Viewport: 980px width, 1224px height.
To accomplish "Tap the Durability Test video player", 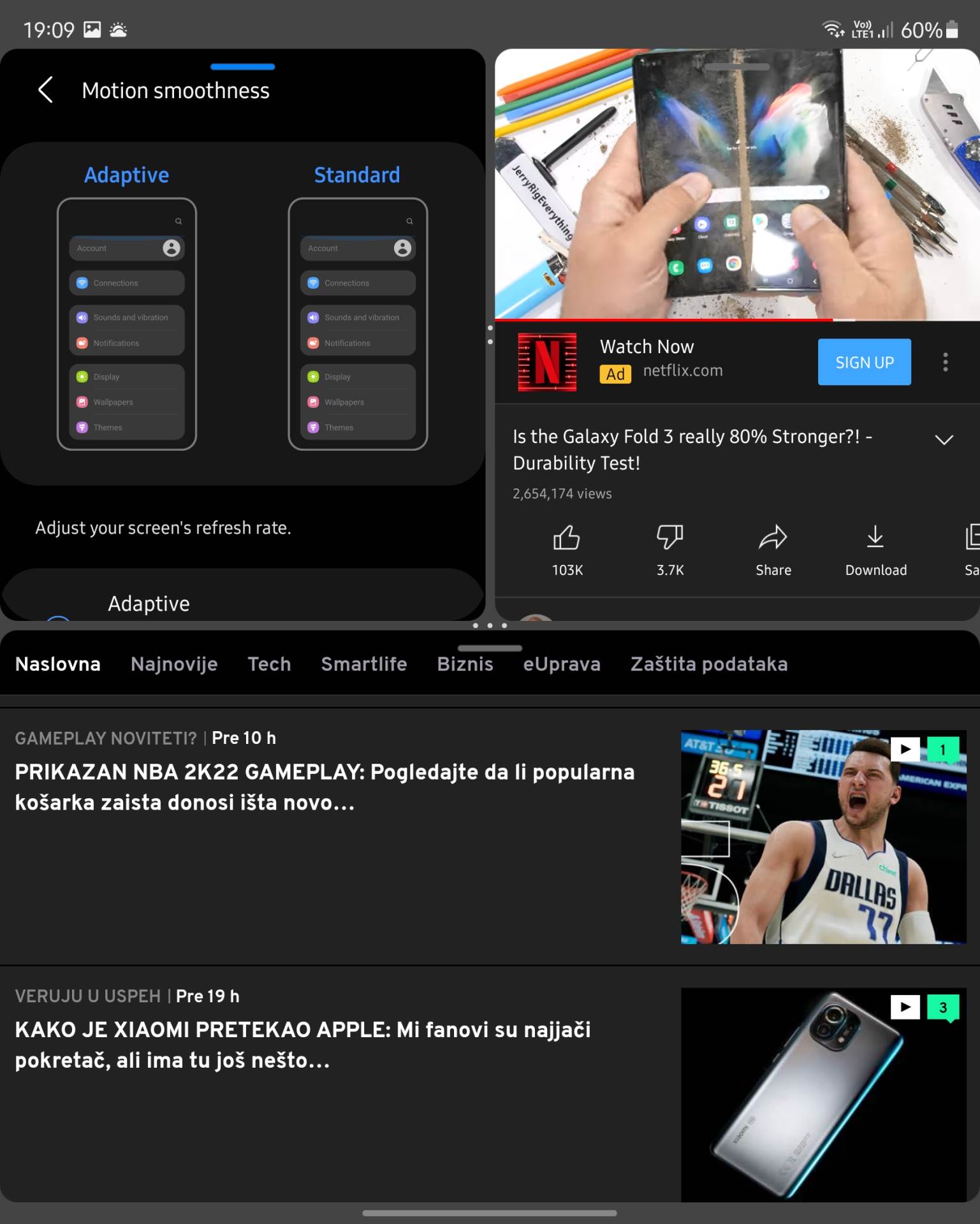I will tap(736, 185).
